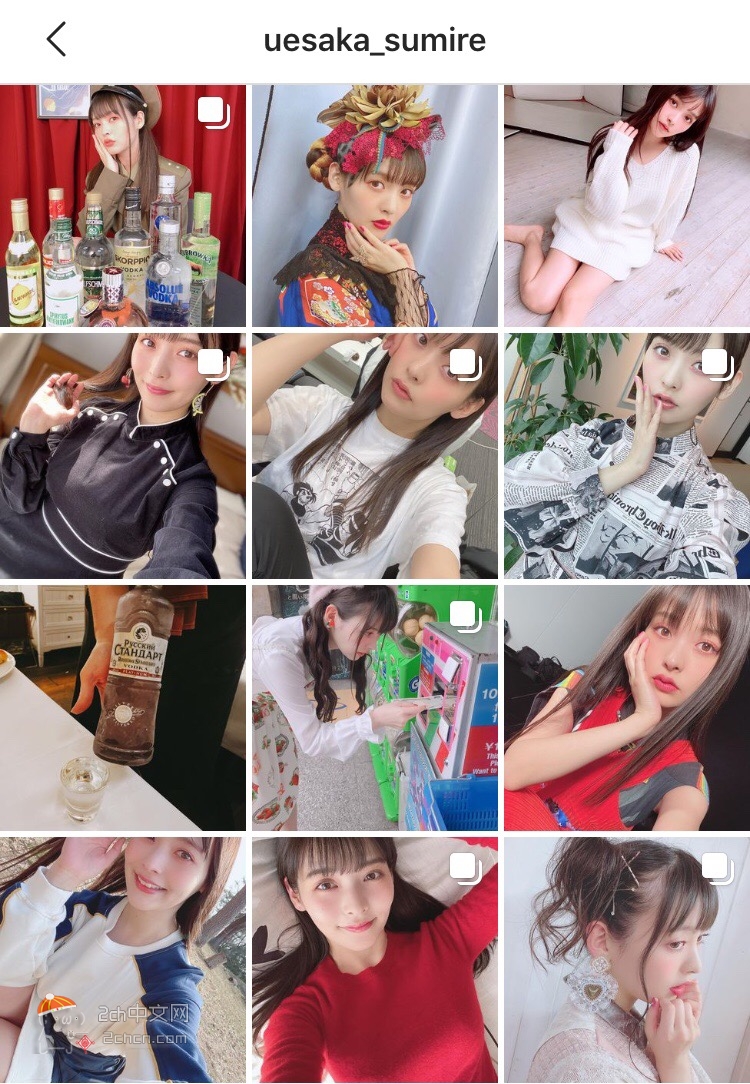Go back from uesaka_sumire profile
Screen dimensions: 750x1084
56,40
